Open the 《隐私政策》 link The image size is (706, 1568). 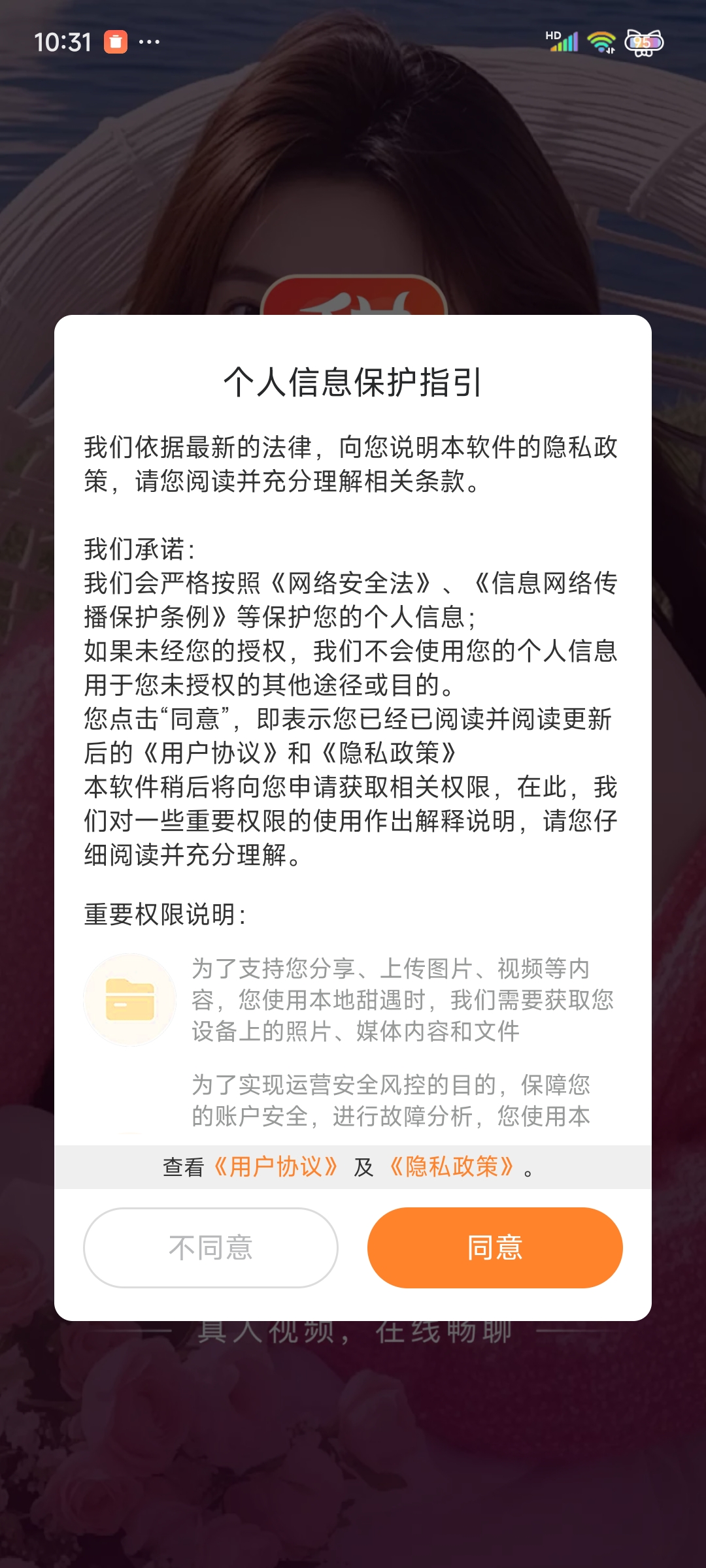pos(452,1166)
